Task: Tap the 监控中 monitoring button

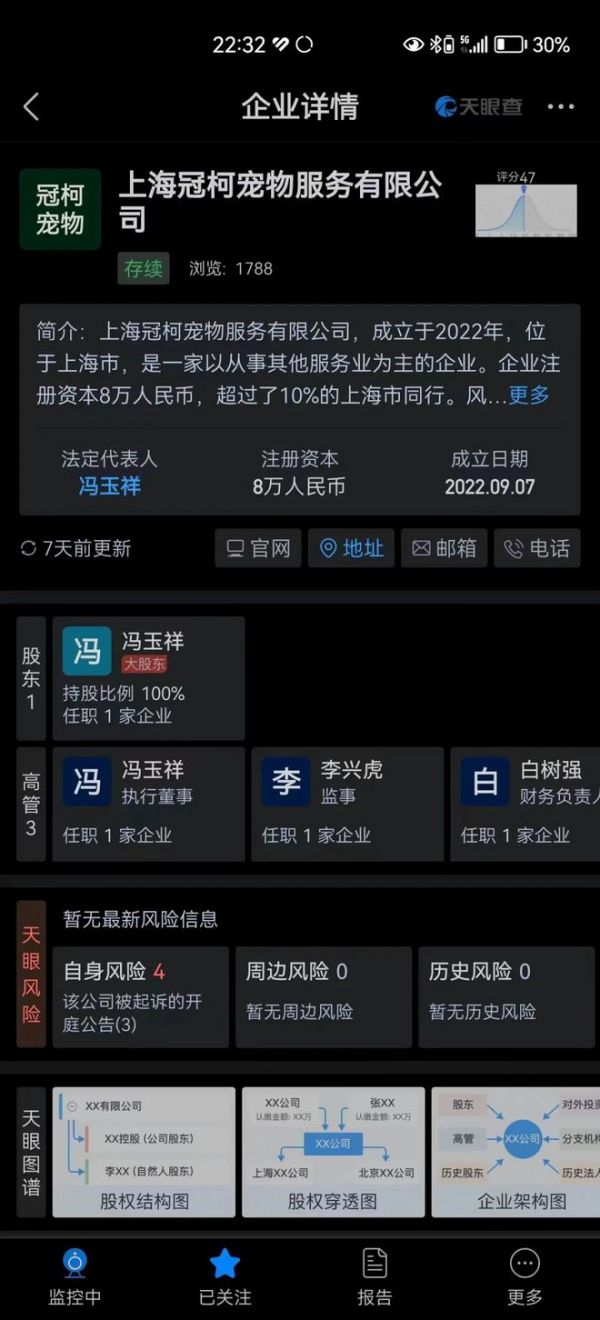Action: 75,1277
